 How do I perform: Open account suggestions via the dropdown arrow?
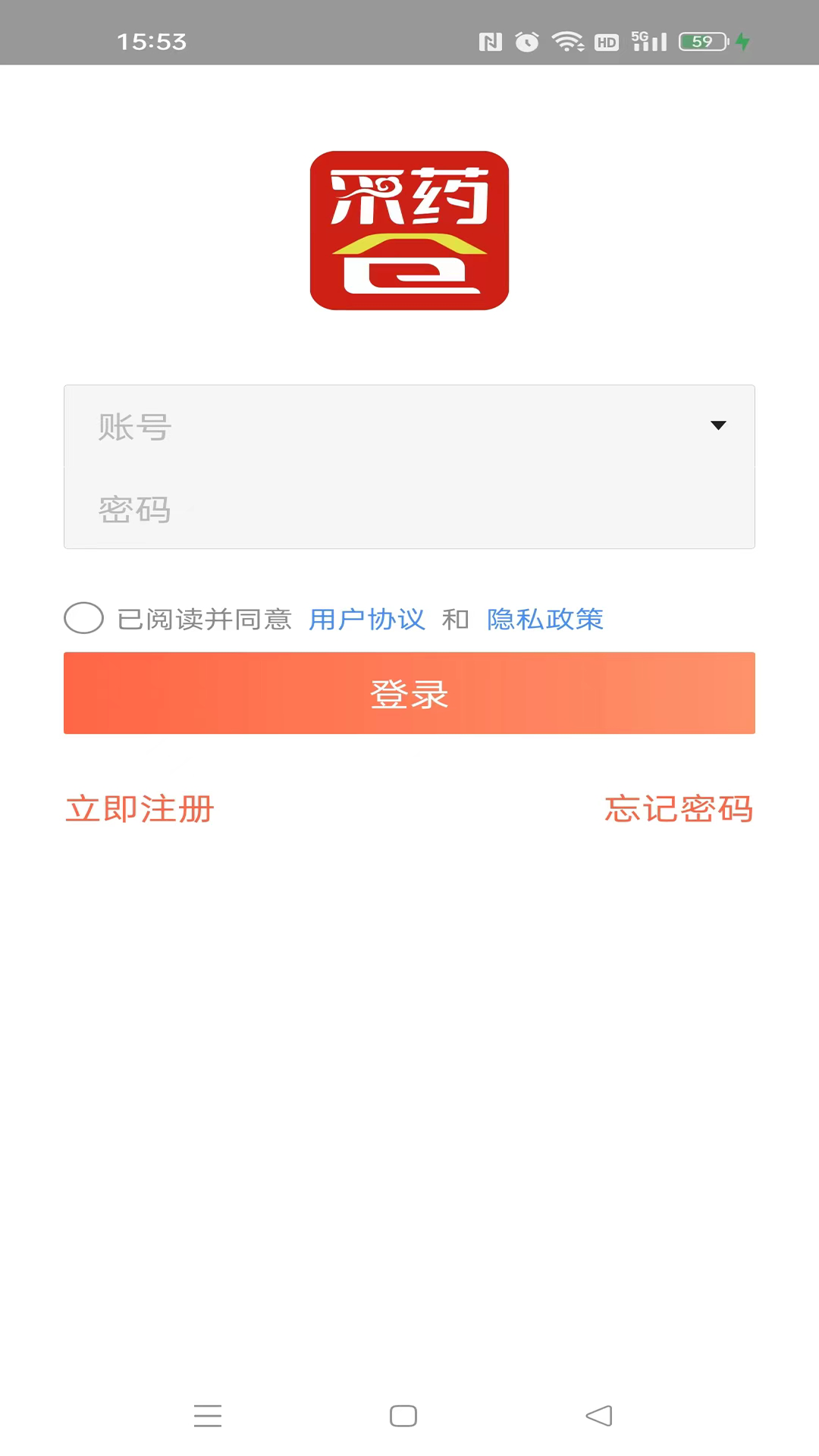(x=718, y=425)
